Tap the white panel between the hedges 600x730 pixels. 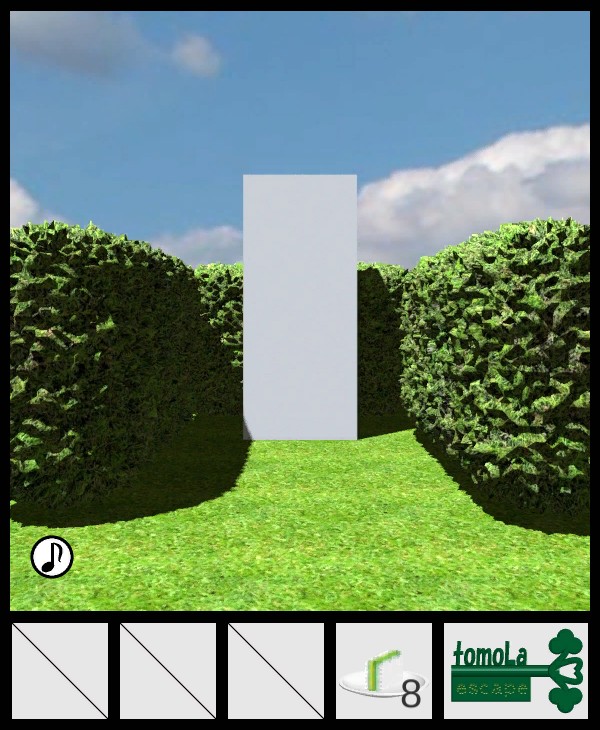tap(300, 307)
